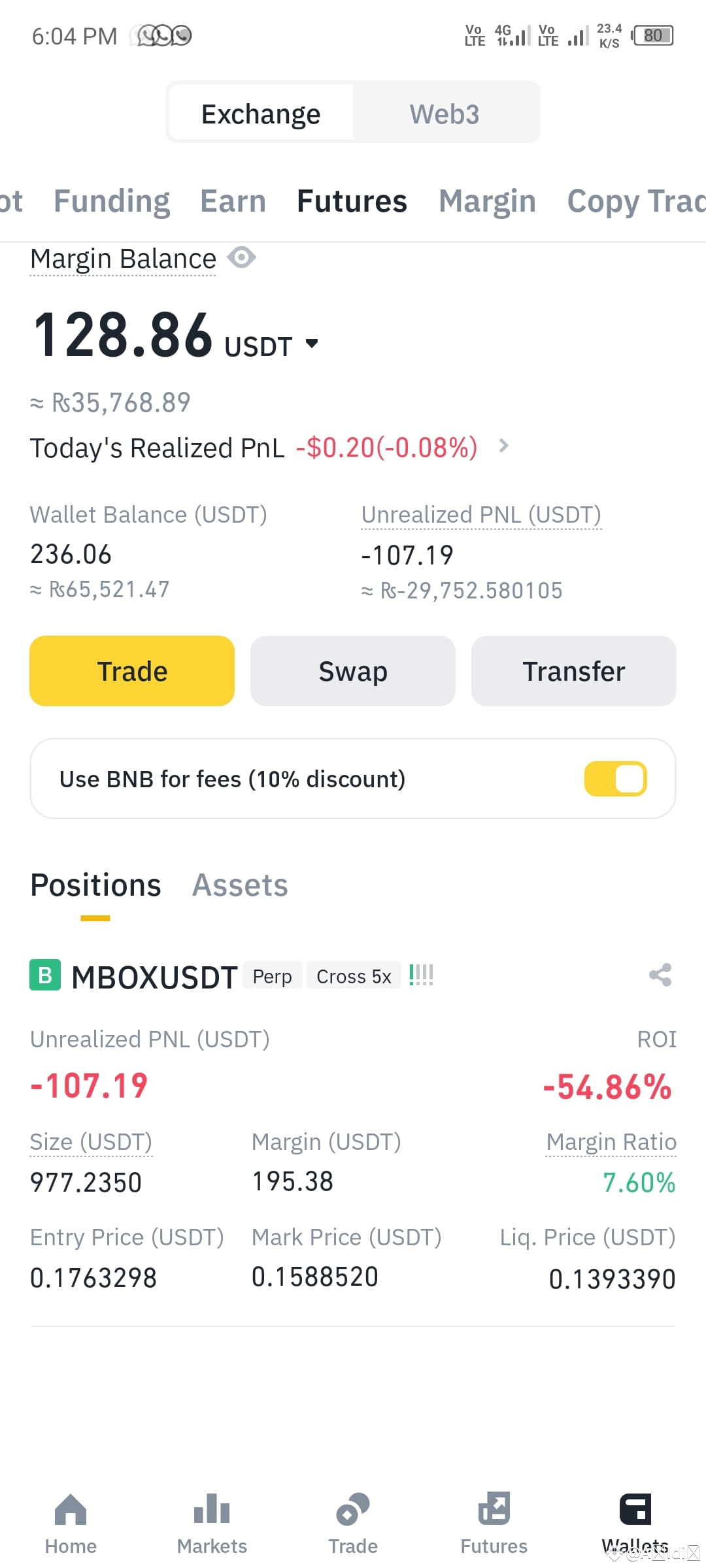Select the Web3 tab at the top

pos(445,112)
